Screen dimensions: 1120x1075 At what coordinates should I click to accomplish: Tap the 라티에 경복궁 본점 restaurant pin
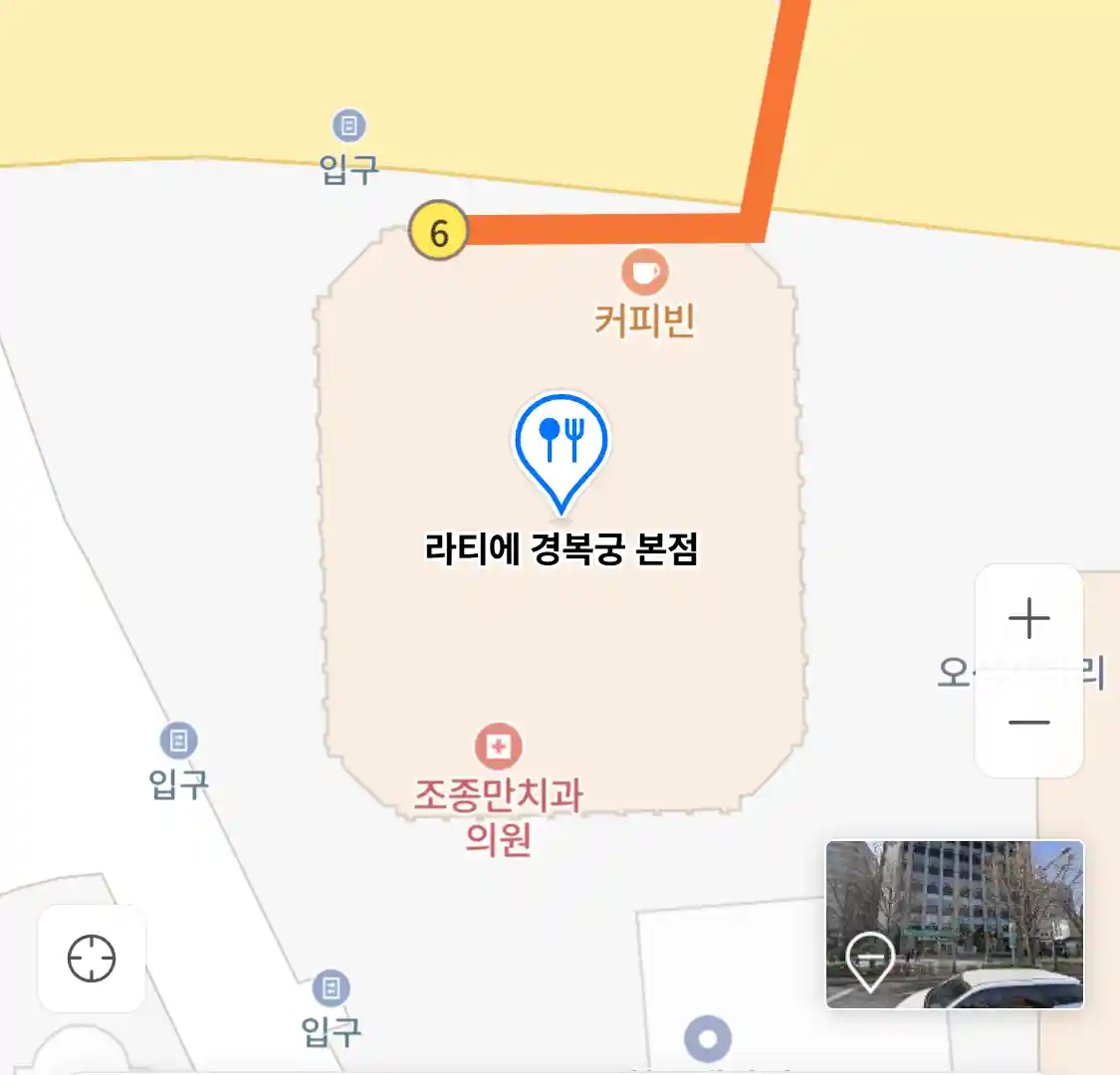coord(560,447)
